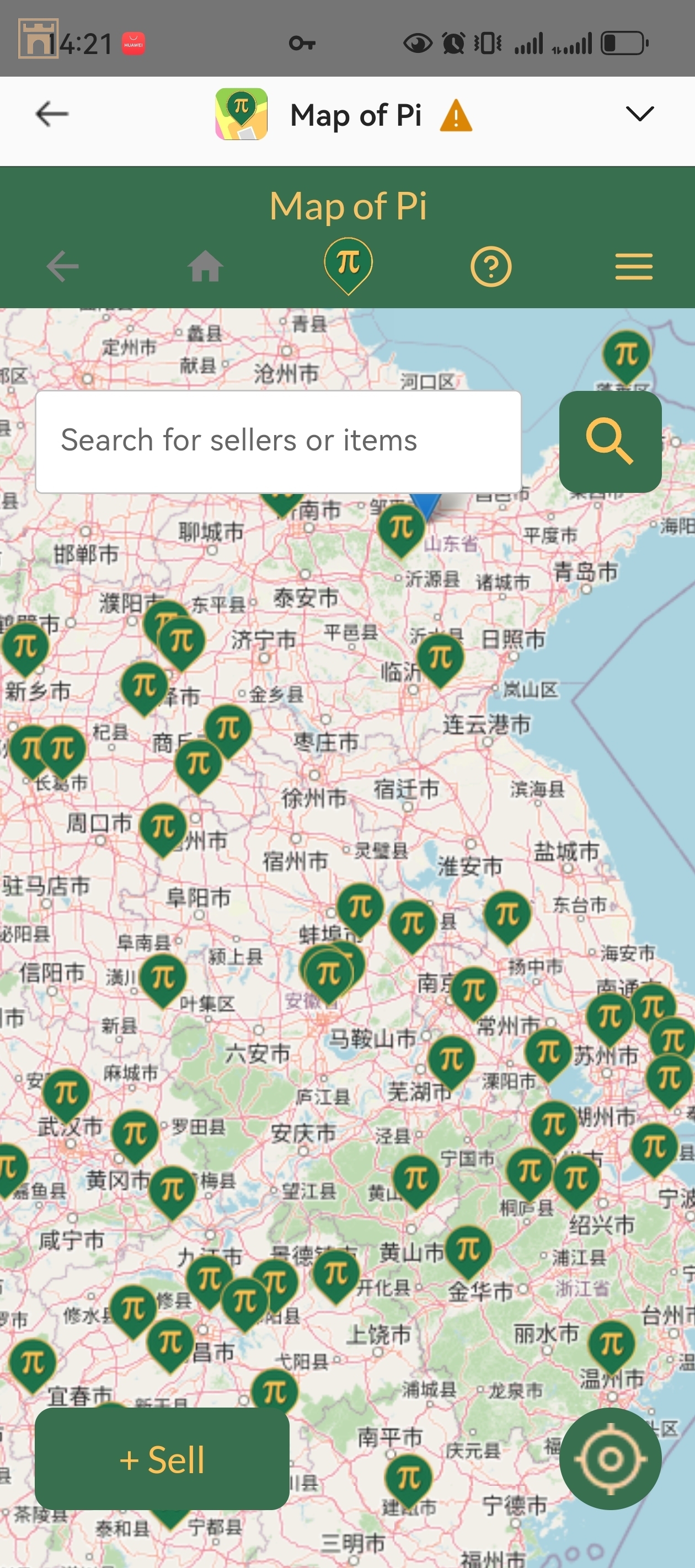Go back using the browser back arrow
Screen dimensions: 695x1568
[x=51, y=114]
